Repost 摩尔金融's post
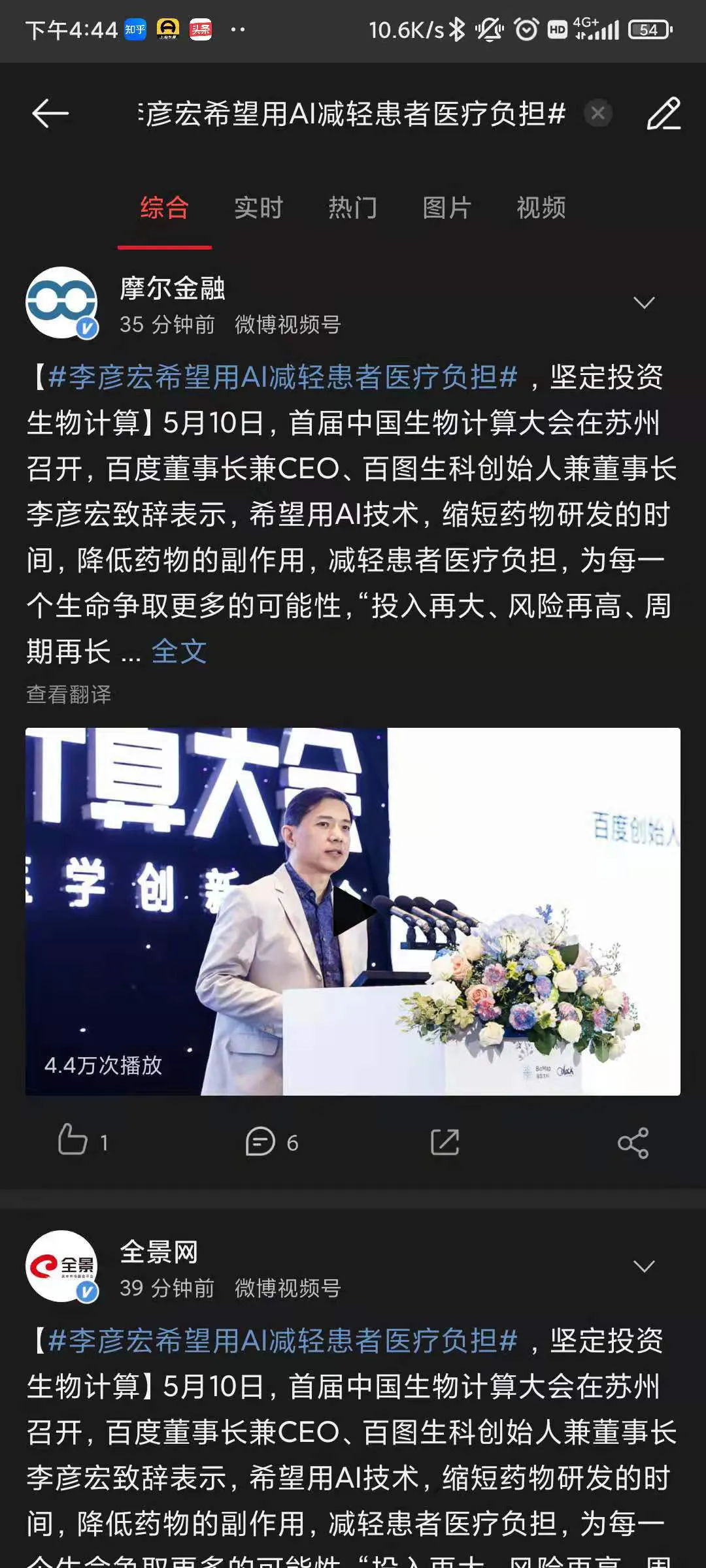 [445, 1142]
